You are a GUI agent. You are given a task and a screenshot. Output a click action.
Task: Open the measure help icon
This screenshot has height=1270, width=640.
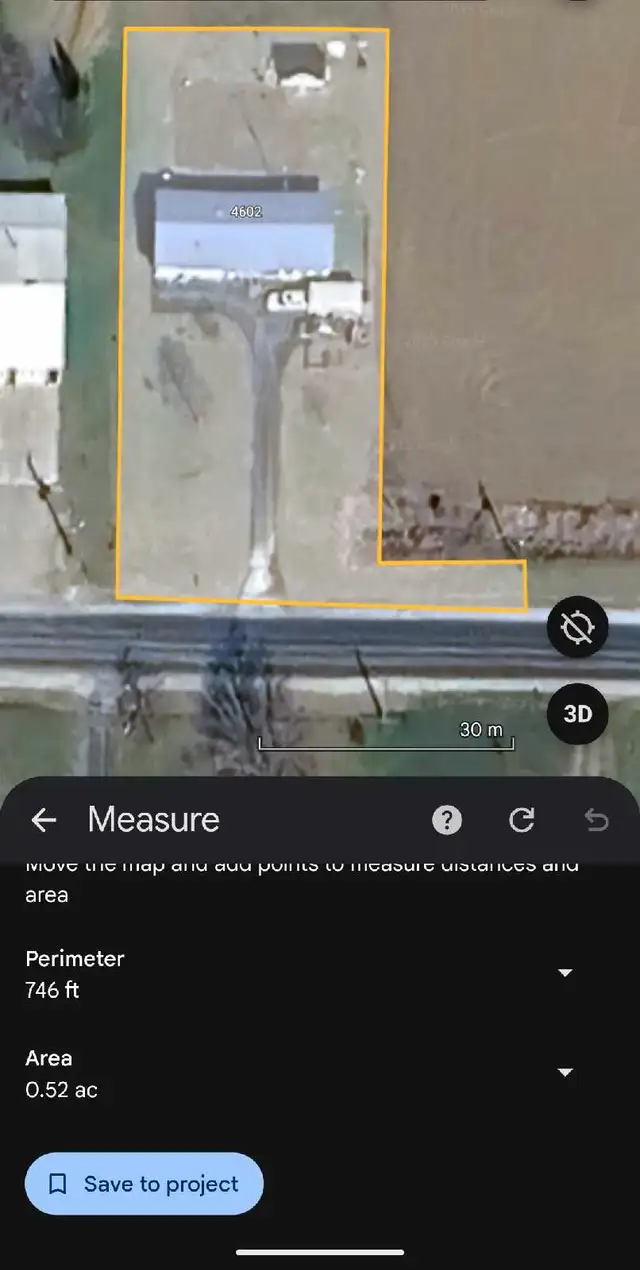447,820
